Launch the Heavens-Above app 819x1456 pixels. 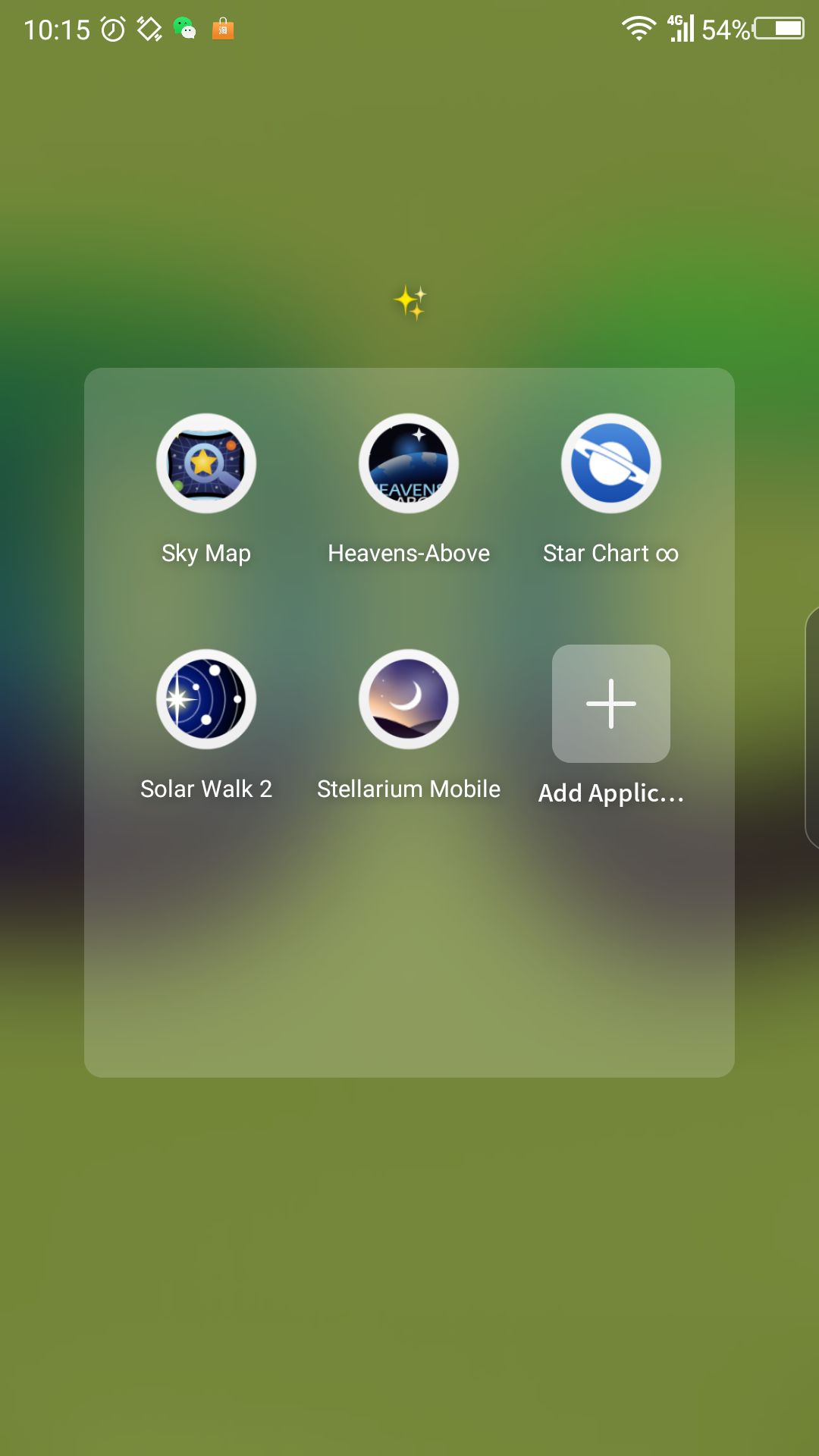pos(409,463)
